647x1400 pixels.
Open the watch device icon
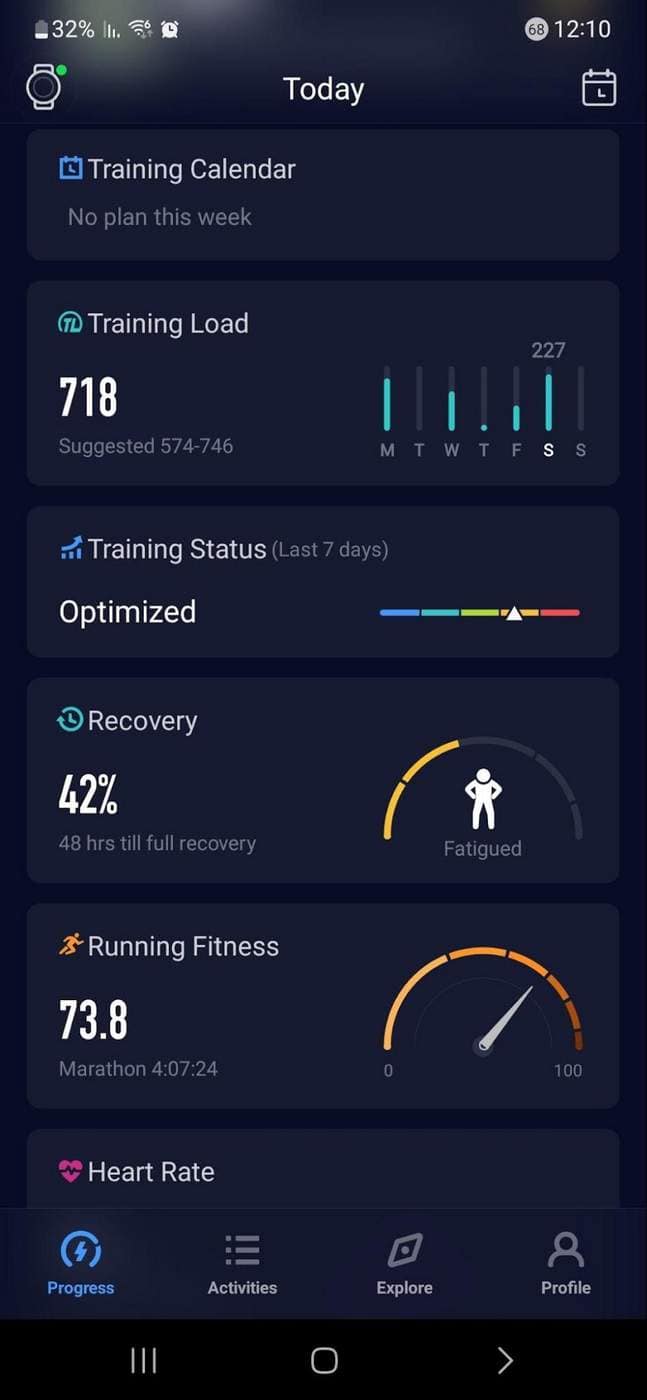[x=43, y=87]
